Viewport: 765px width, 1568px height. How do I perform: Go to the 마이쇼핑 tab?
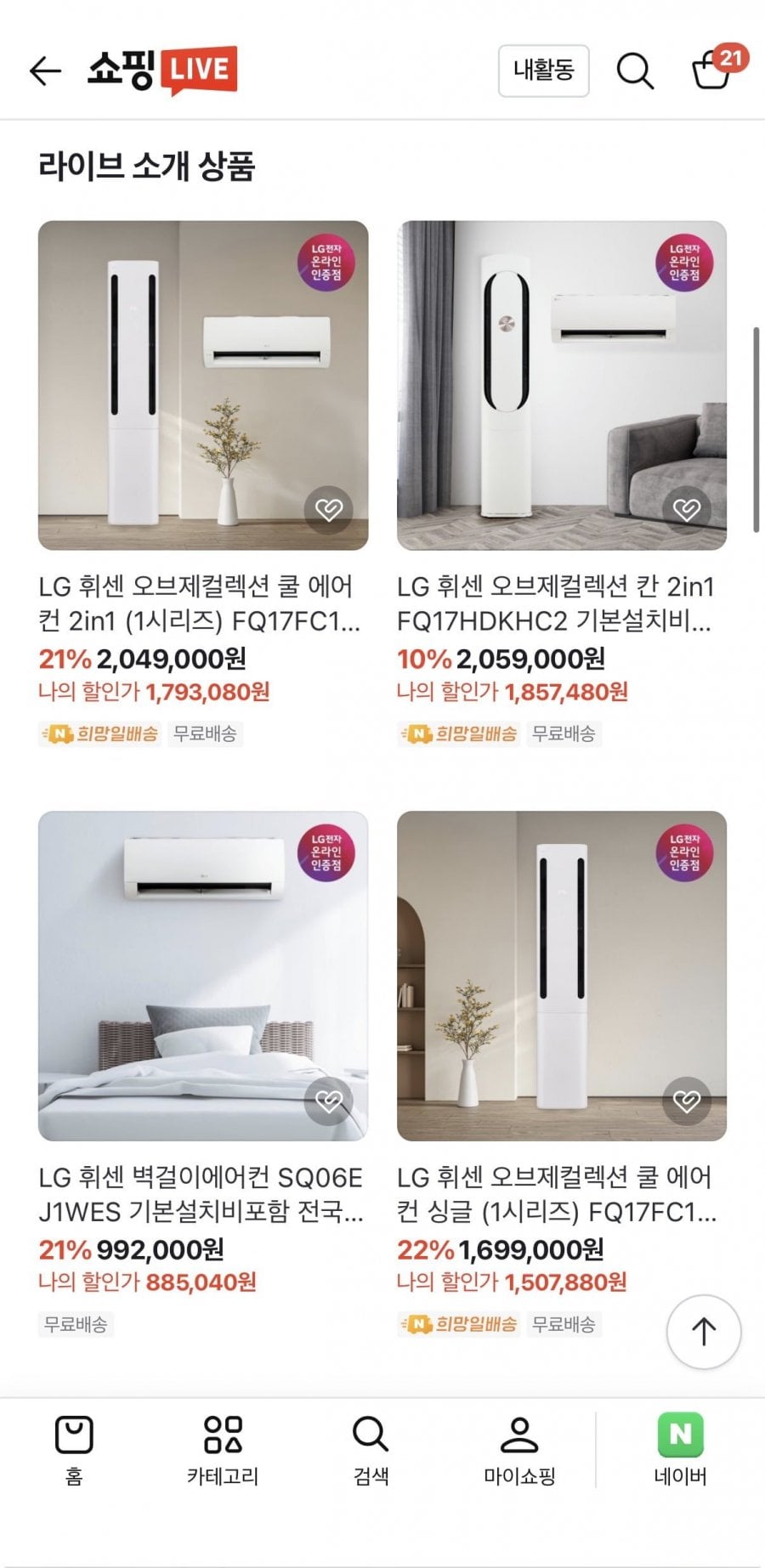click(x=519, y=1451)
